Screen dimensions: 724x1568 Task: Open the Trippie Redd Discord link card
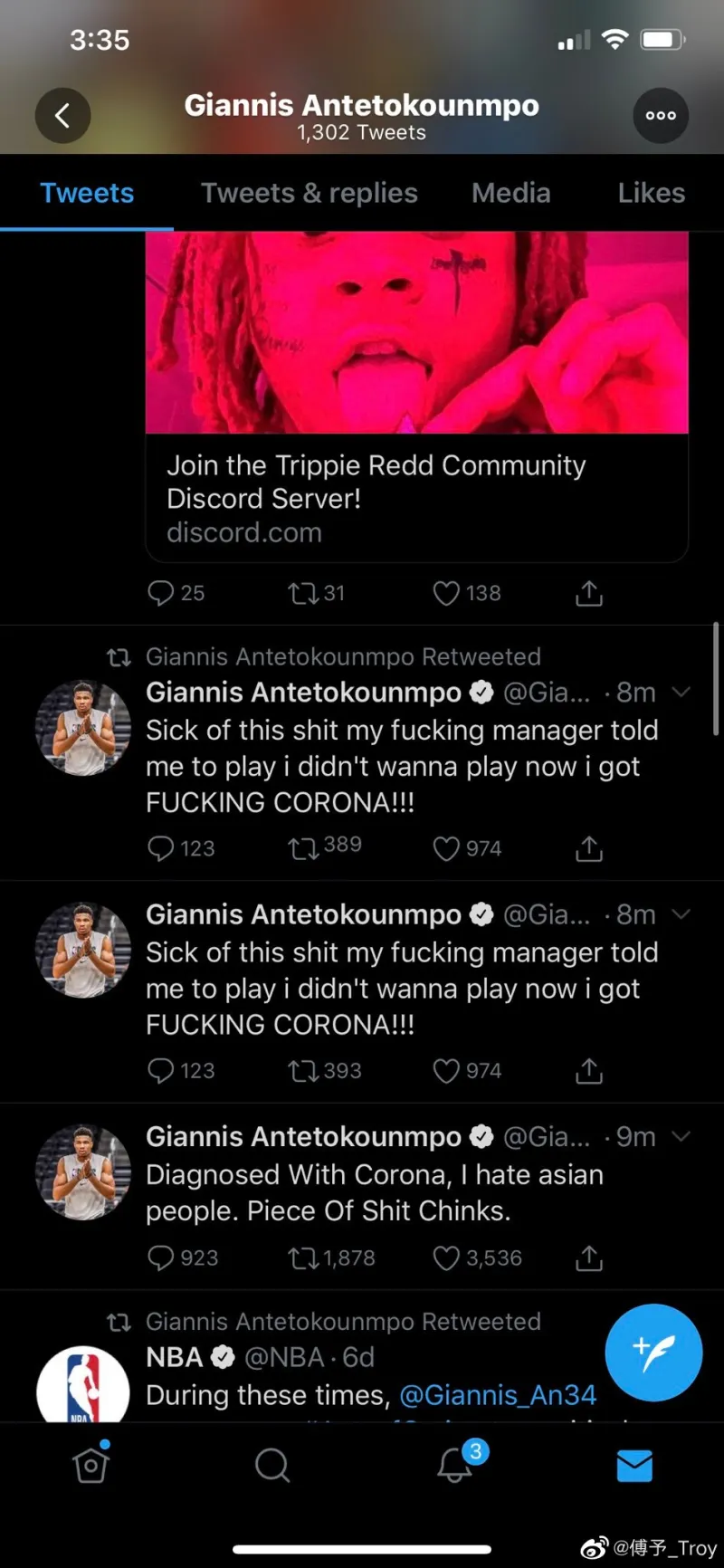[416, 497]
